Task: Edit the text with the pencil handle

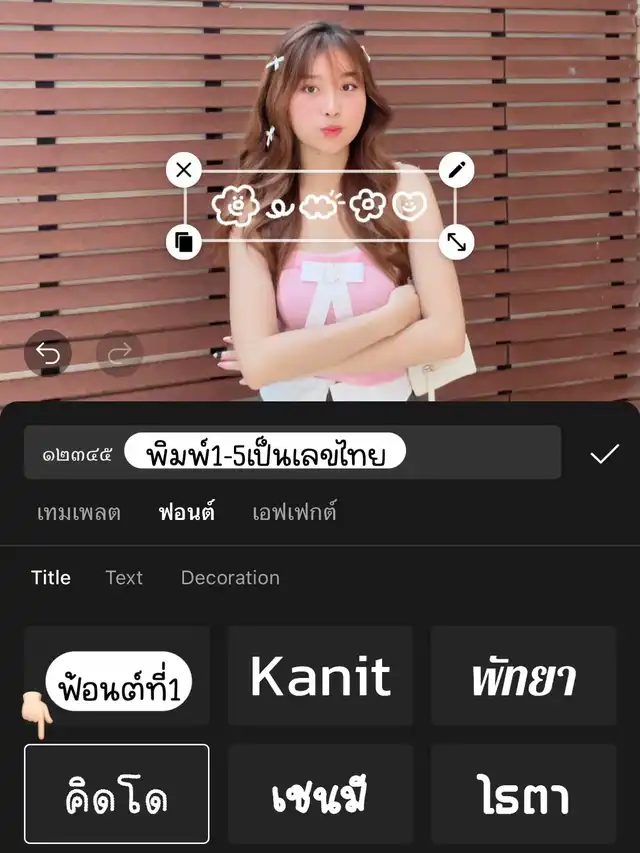Action: 456,170
